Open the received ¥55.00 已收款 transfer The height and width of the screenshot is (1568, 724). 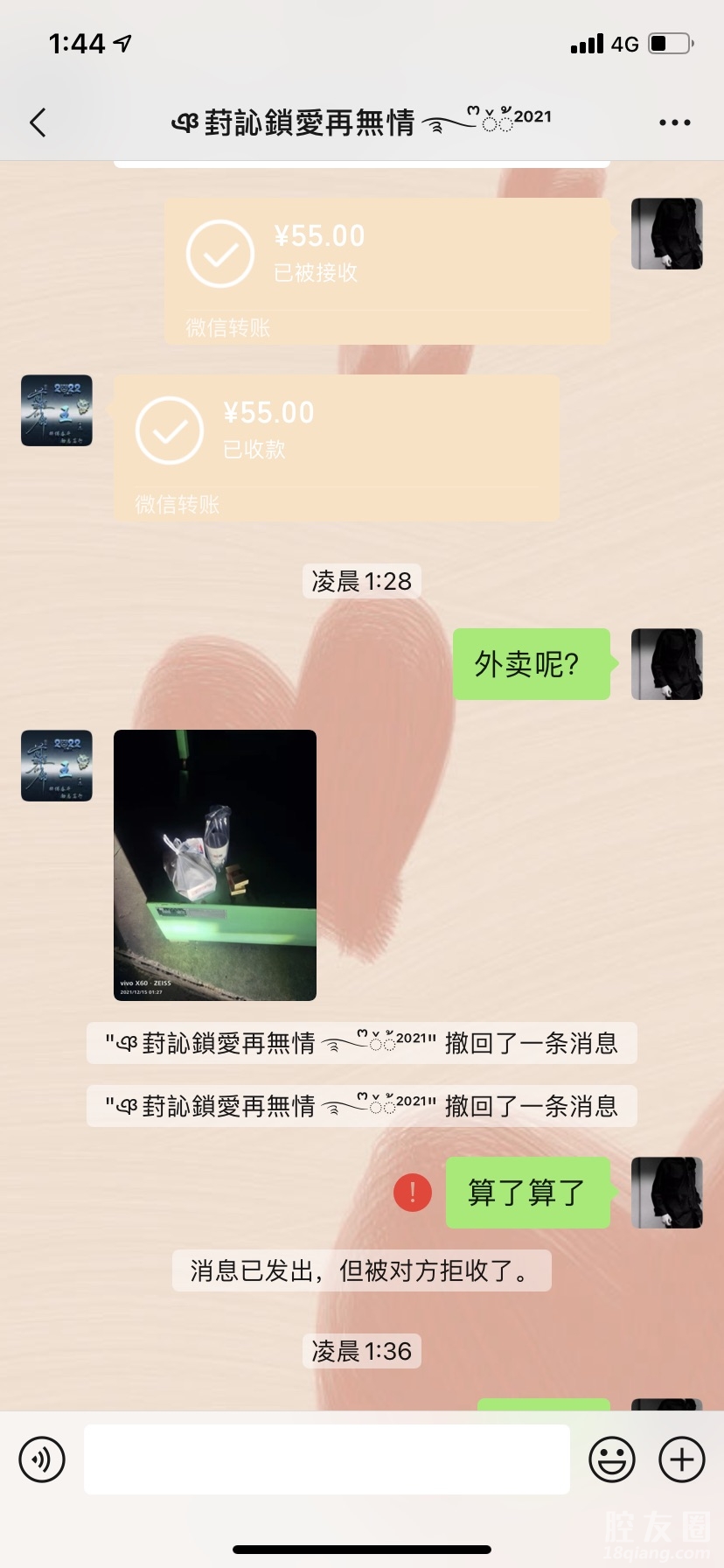(x=337, y=448)
